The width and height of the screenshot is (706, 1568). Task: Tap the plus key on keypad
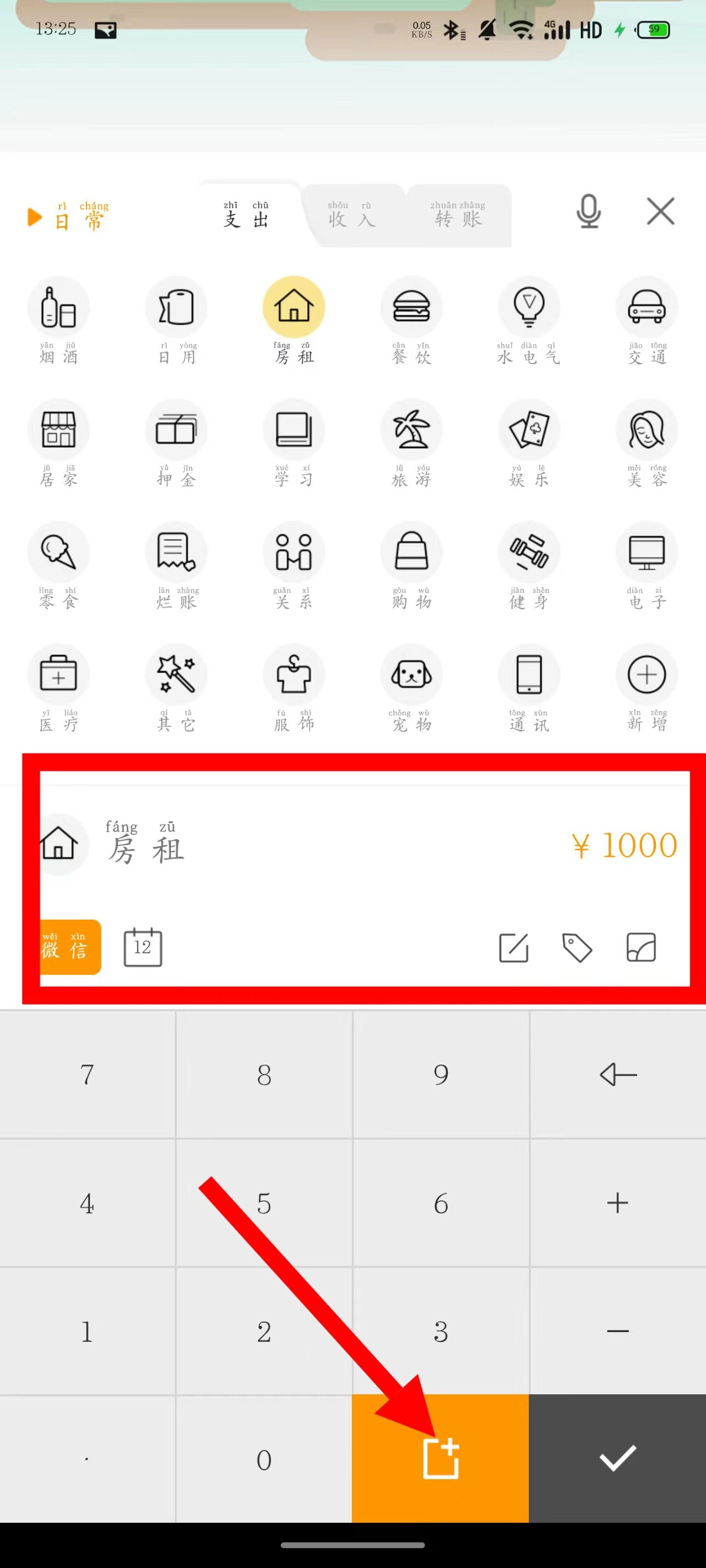point(618,1203)
